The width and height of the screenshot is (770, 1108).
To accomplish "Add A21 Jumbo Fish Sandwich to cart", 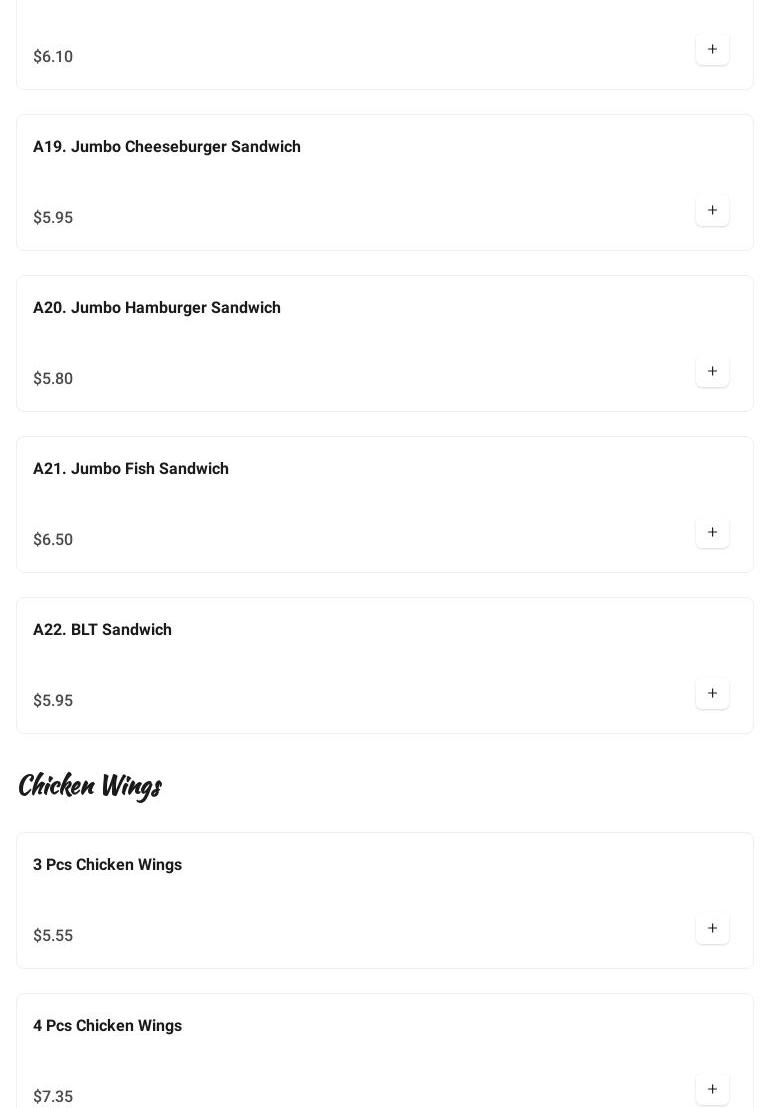I will click(x=712, y=532).
